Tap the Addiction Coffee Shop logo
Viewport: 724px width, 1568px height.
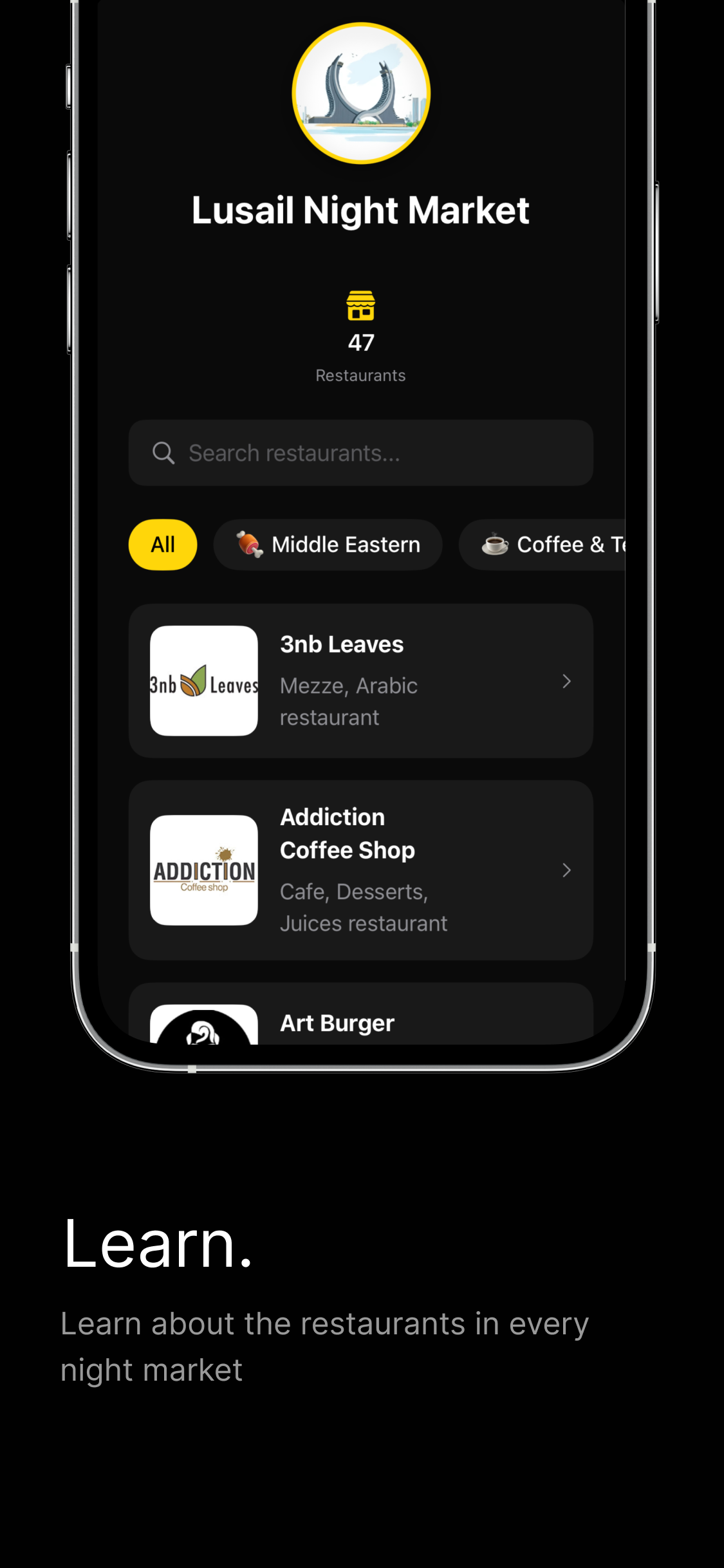click(203, 872)
